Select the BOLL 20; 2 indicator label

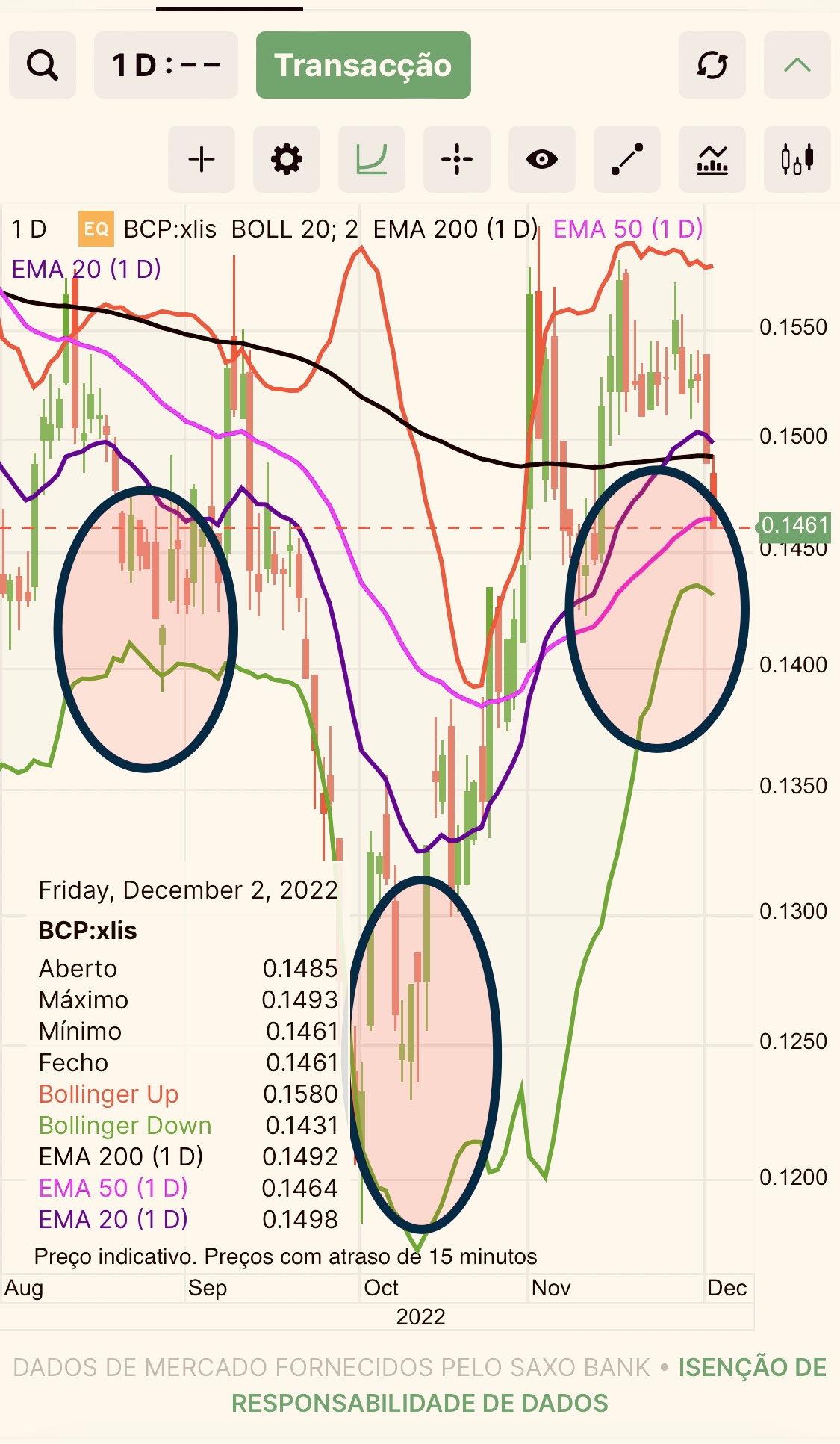point(294,229)
